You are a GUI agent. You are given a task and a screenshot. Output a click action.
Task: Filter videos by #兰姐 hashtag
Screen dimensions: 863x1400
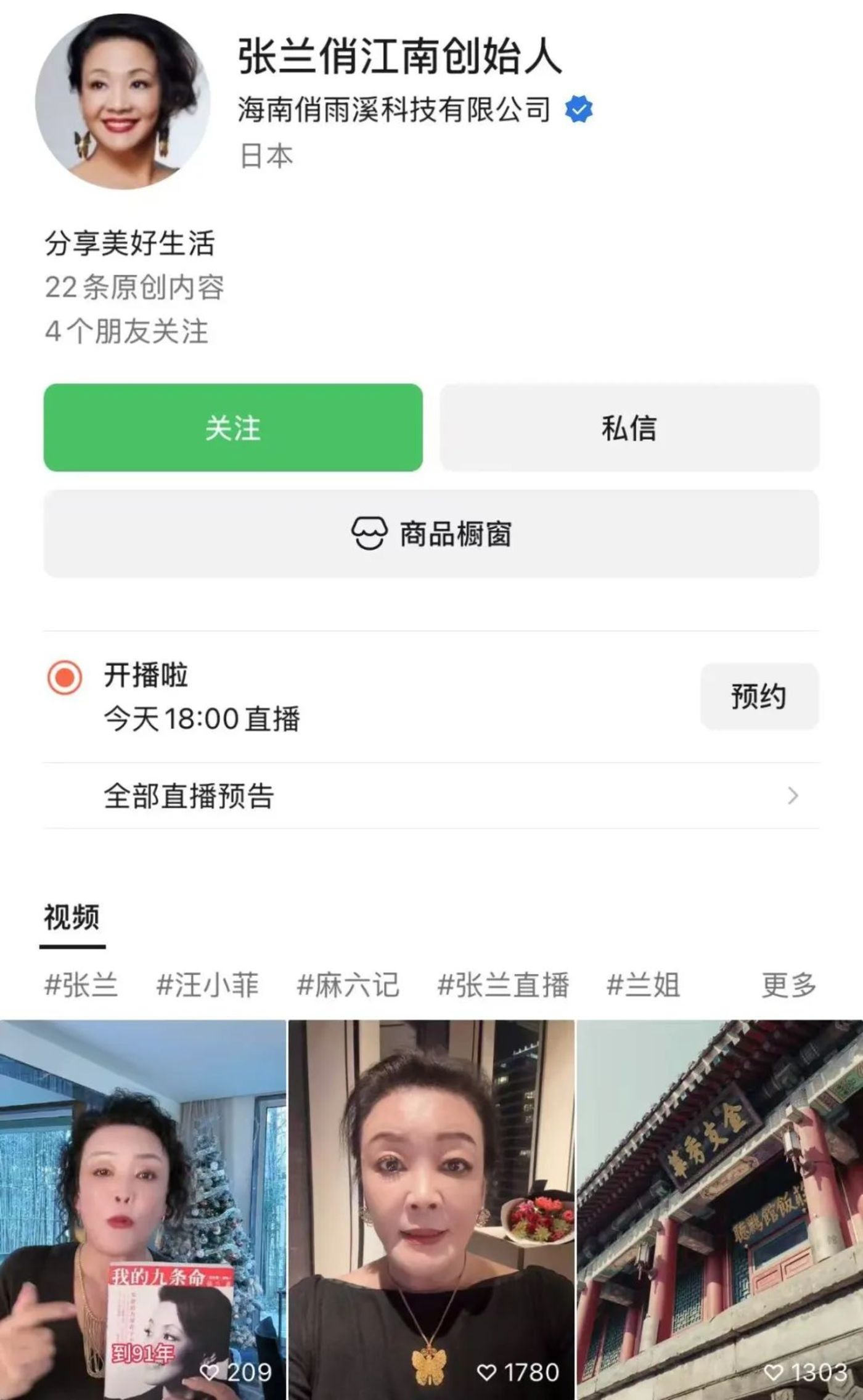644,985
